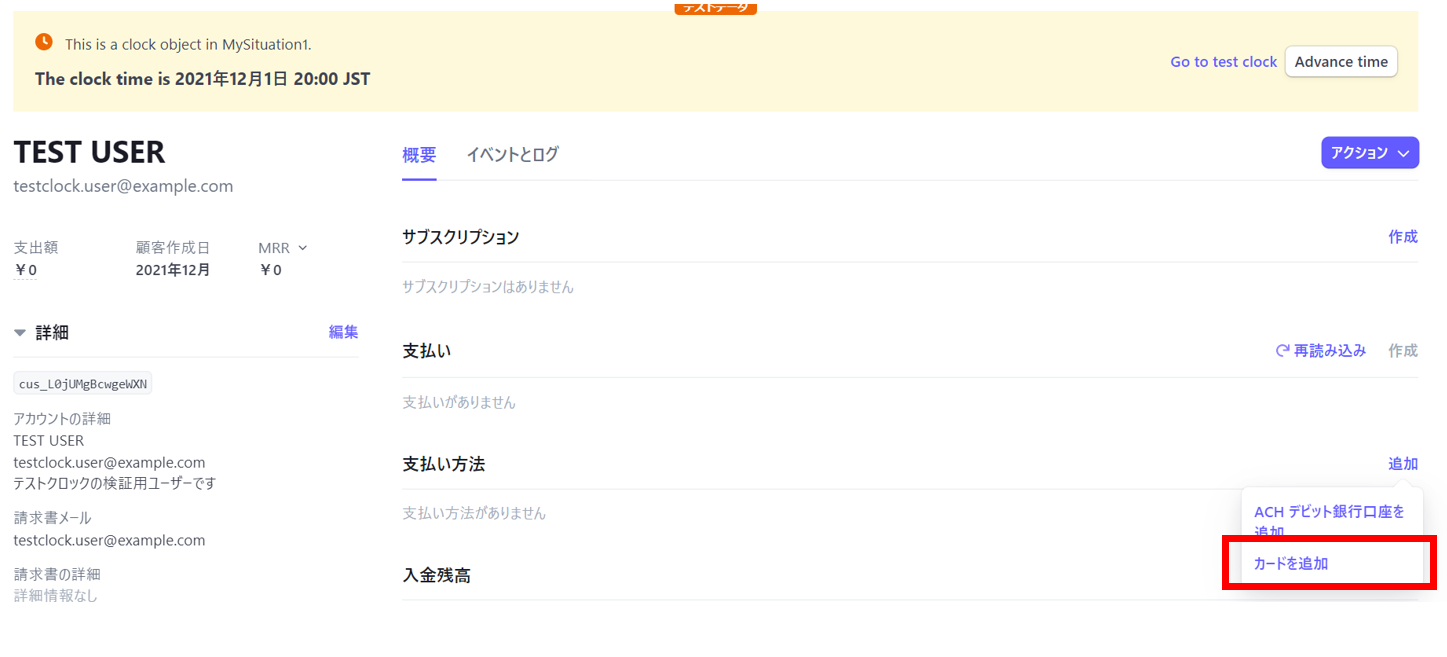The height and width of the screenshot is (657, 1447).
Task: Choose カードを追加 from the menu
Action: [x=1291, y=564]
